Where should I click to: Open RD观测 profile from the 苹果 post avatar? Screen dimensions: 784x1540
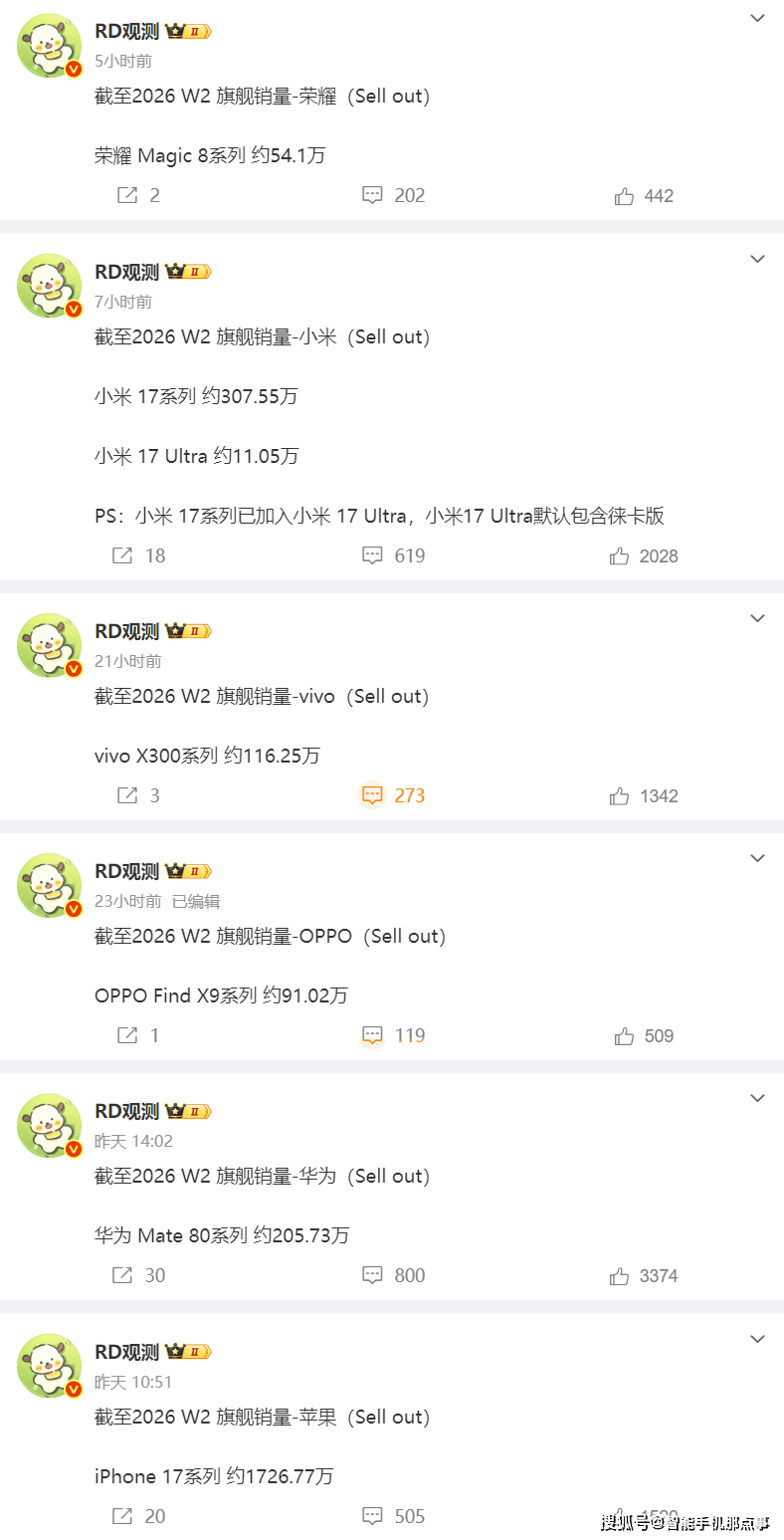click(49, 1365)
